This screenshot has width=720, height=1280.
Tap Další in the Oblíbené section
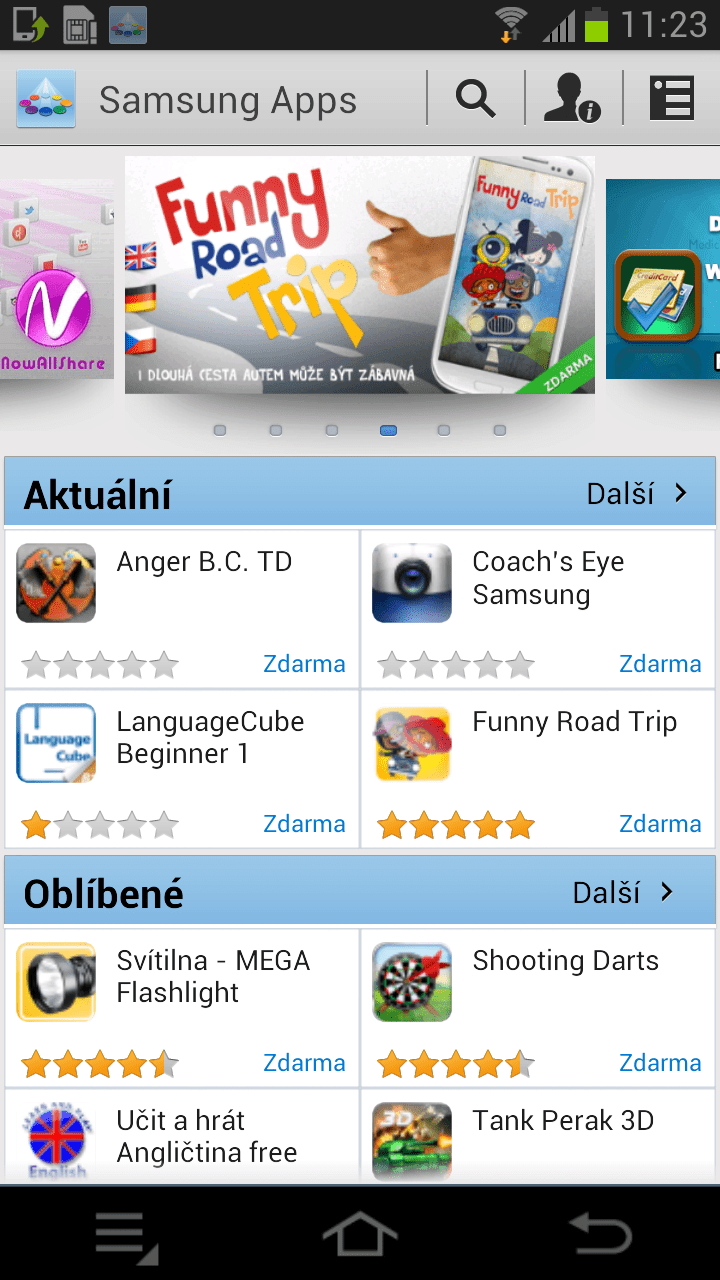(x=624, y=892)
